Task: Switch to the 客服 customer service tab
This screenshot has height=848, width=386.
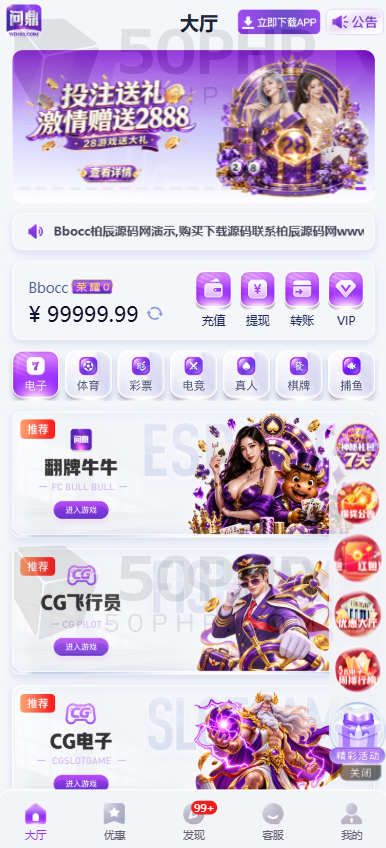Action: [273, 822]
